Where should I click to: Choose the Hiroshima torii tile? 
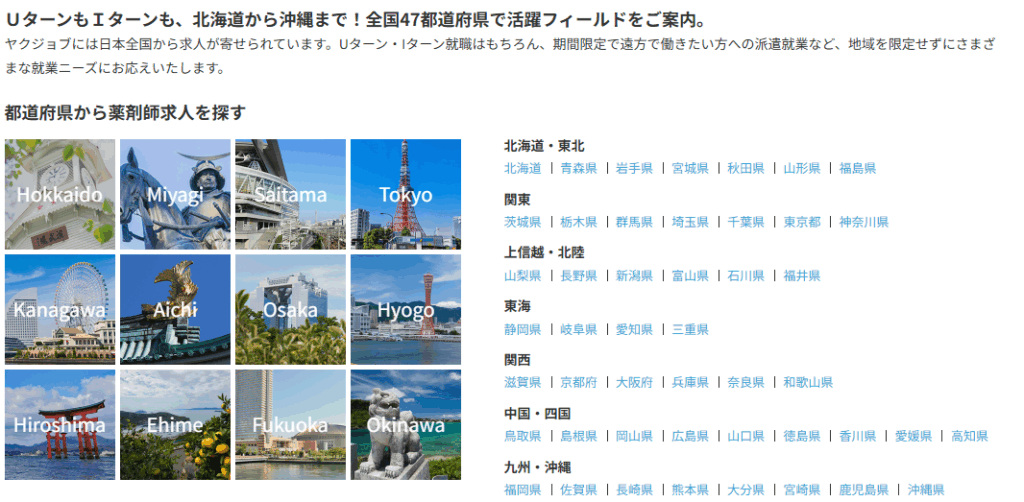[59, 425]
